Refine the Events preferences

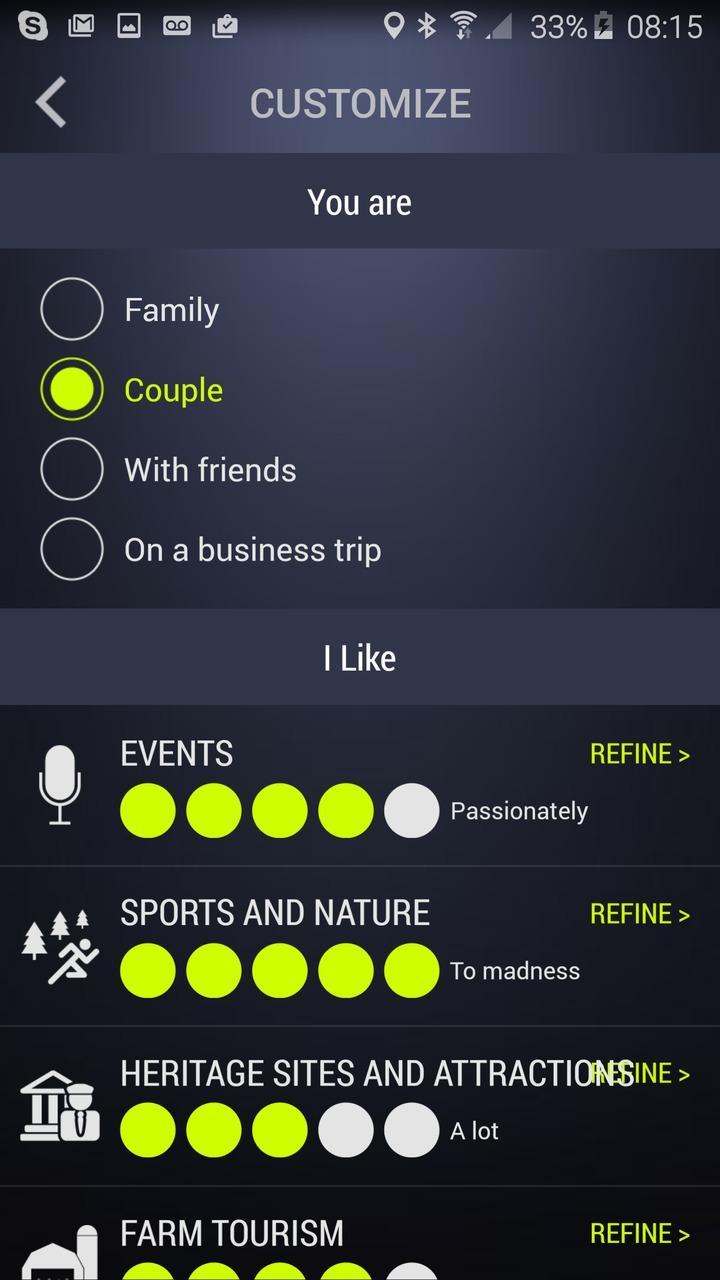(x=639, y=755)
